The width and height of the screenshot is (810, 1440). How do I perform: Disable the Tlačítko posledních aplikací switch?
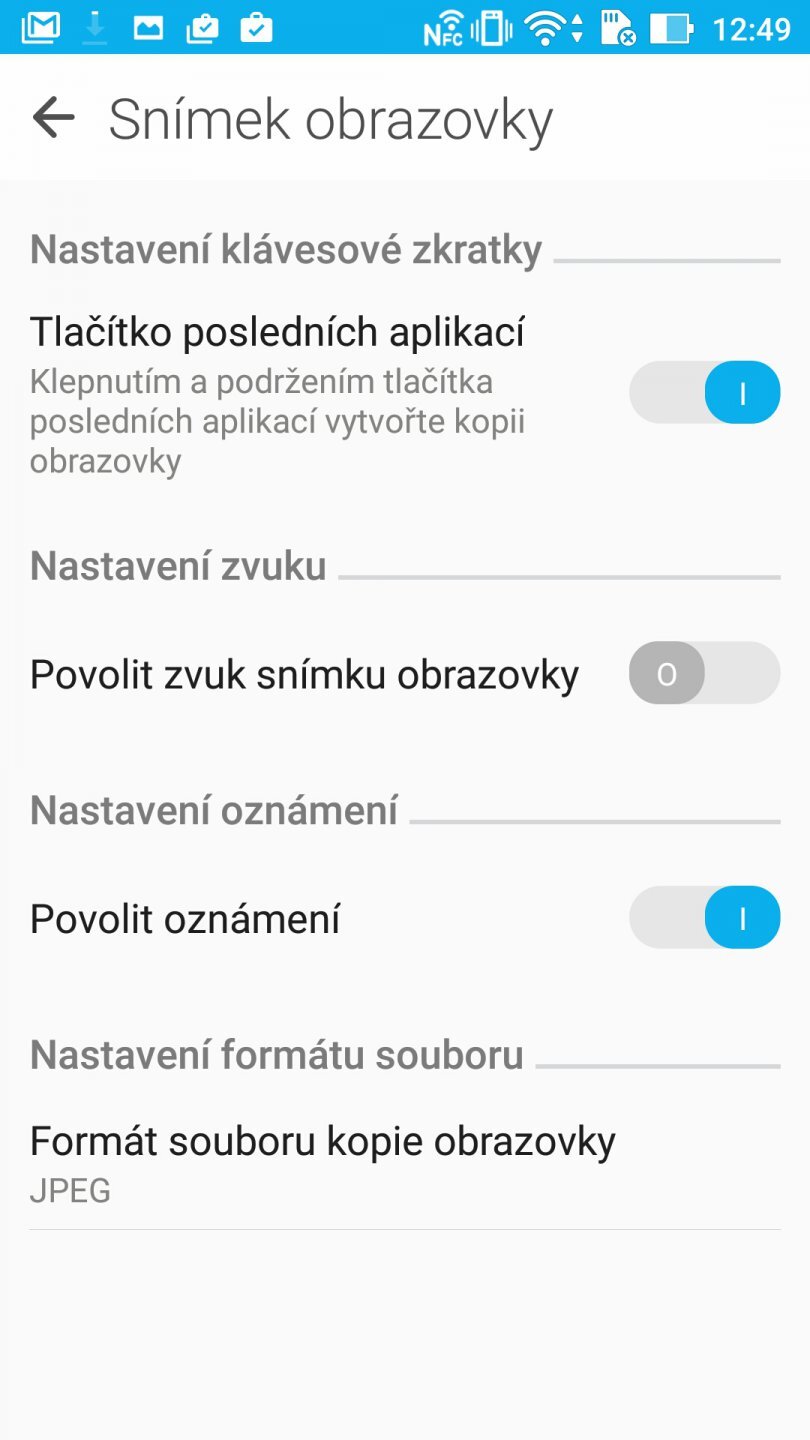(704, 392)
